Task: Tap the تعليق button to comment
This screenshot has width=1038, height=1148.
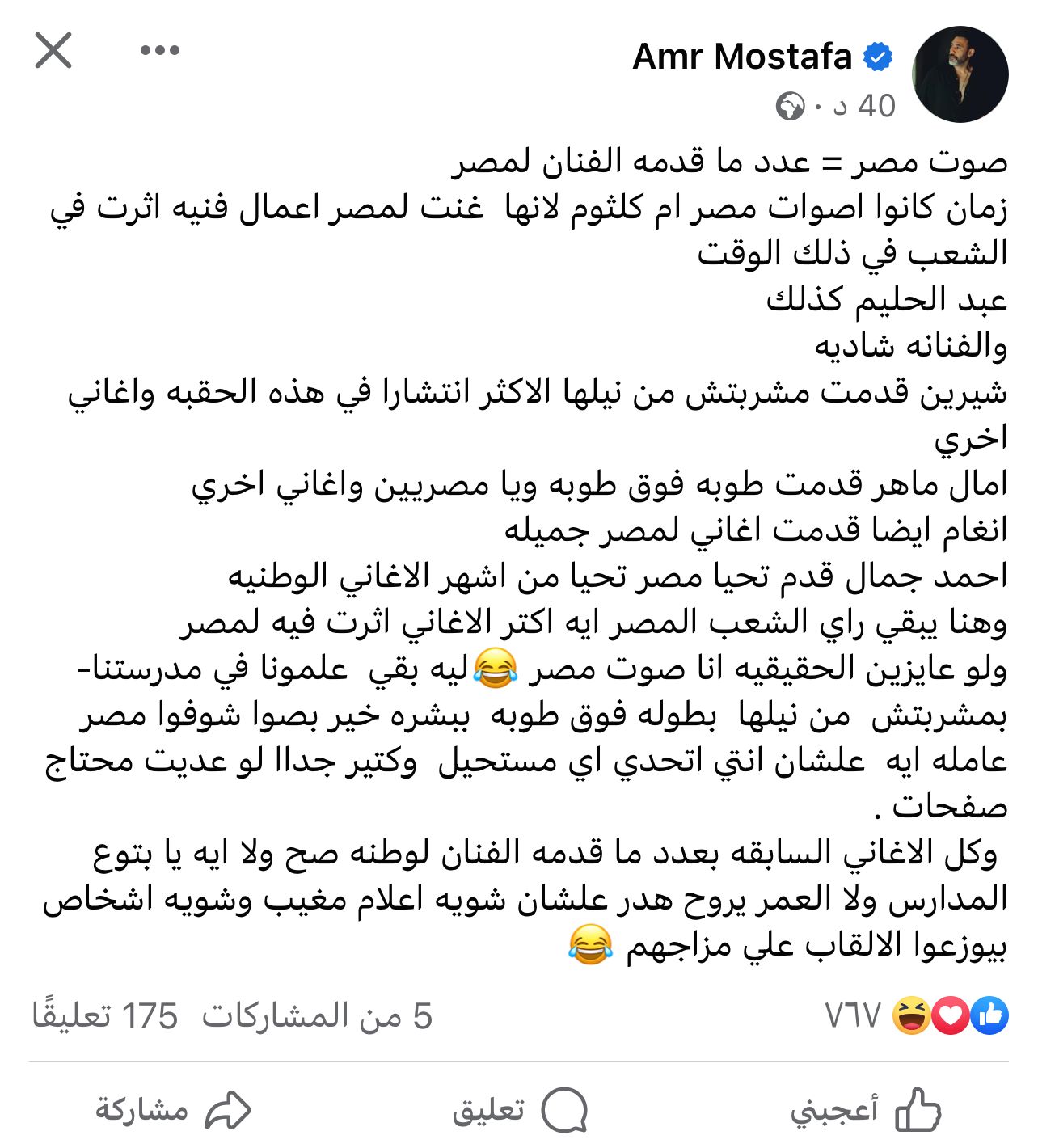Action: click(519, 1109)
